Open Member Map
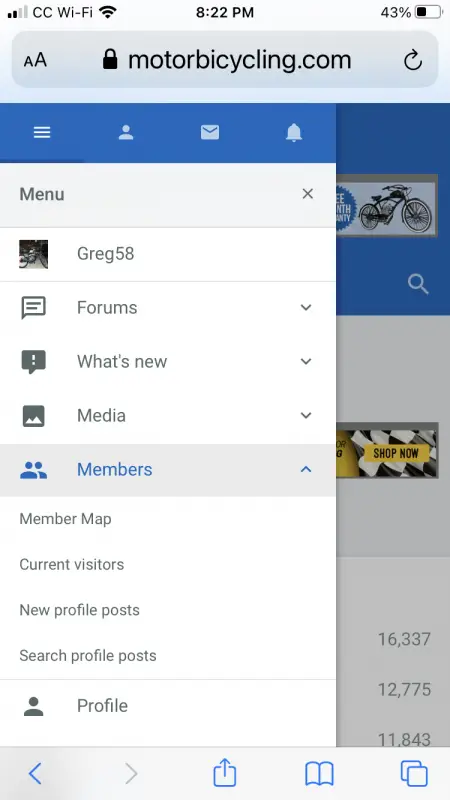 tap(65, 519)
